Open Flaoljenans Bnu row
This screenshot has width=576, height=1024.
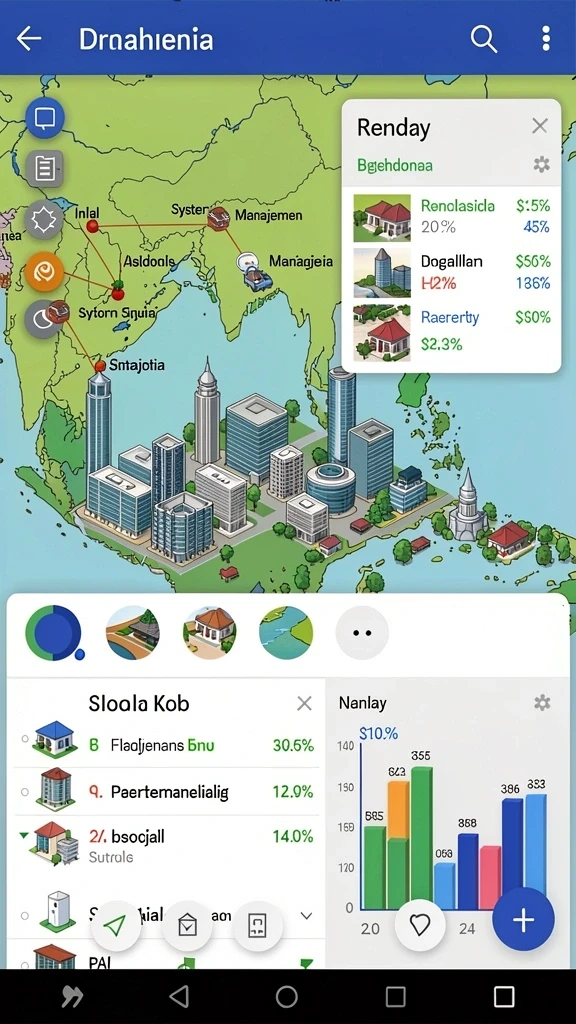(x=166, y=744)
